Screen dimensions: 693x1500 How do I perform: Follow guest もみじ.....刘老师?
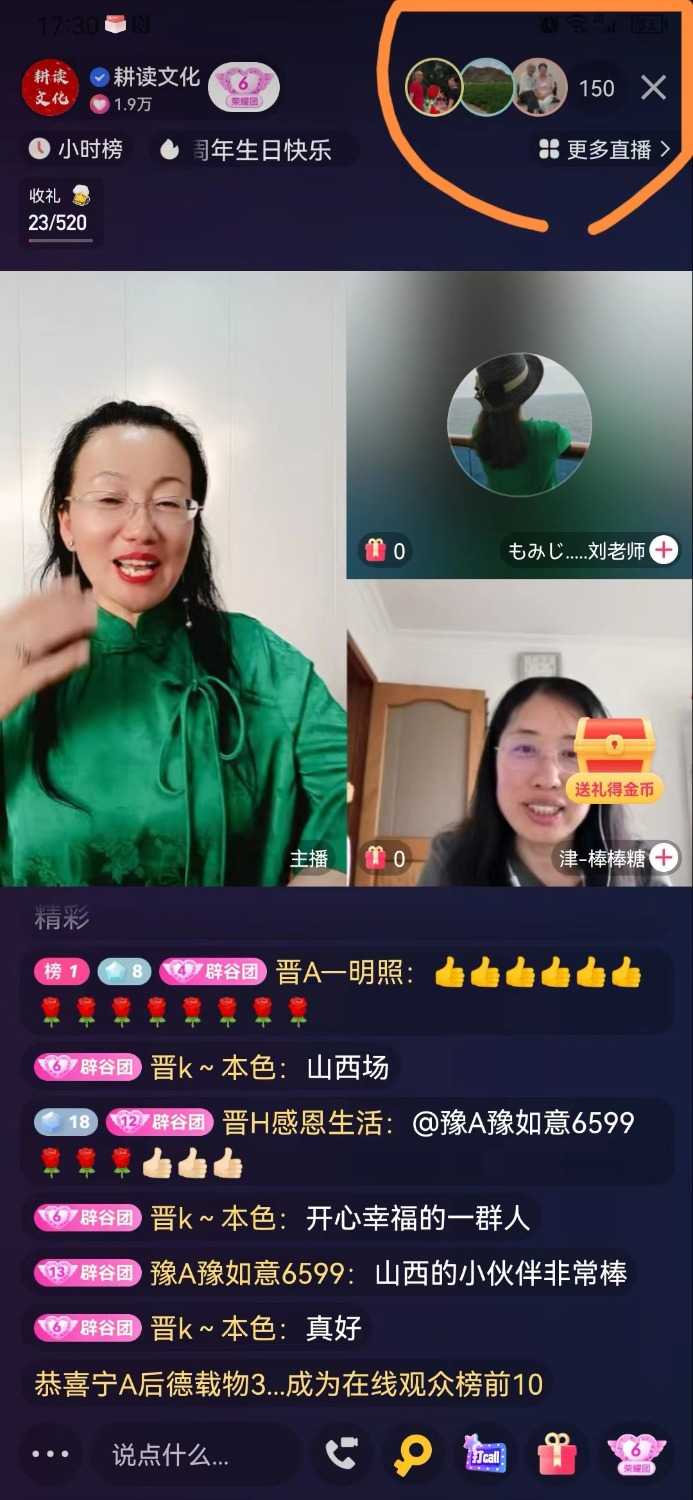664,549
